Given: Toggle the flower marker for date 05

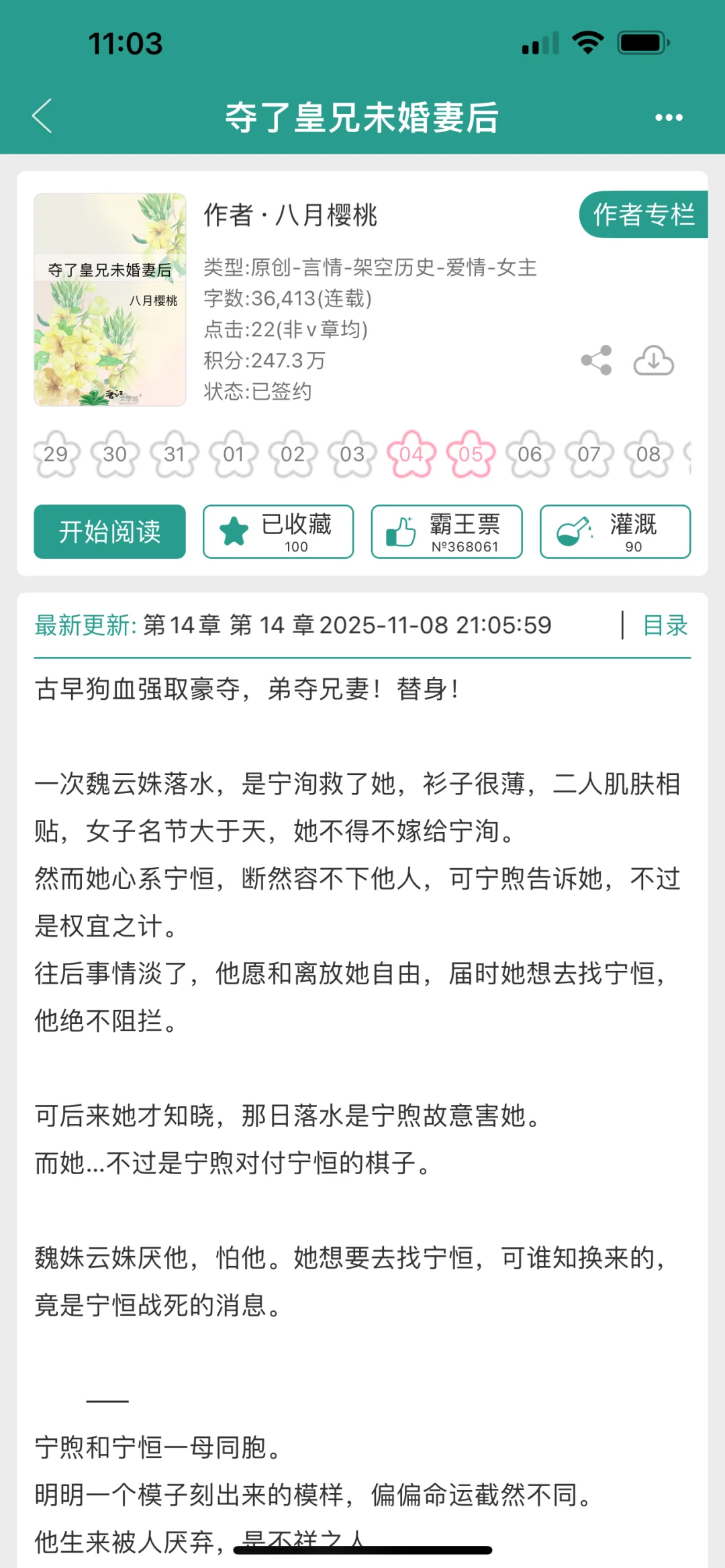Looking at the screenshot, I should [x=470, y=454].
